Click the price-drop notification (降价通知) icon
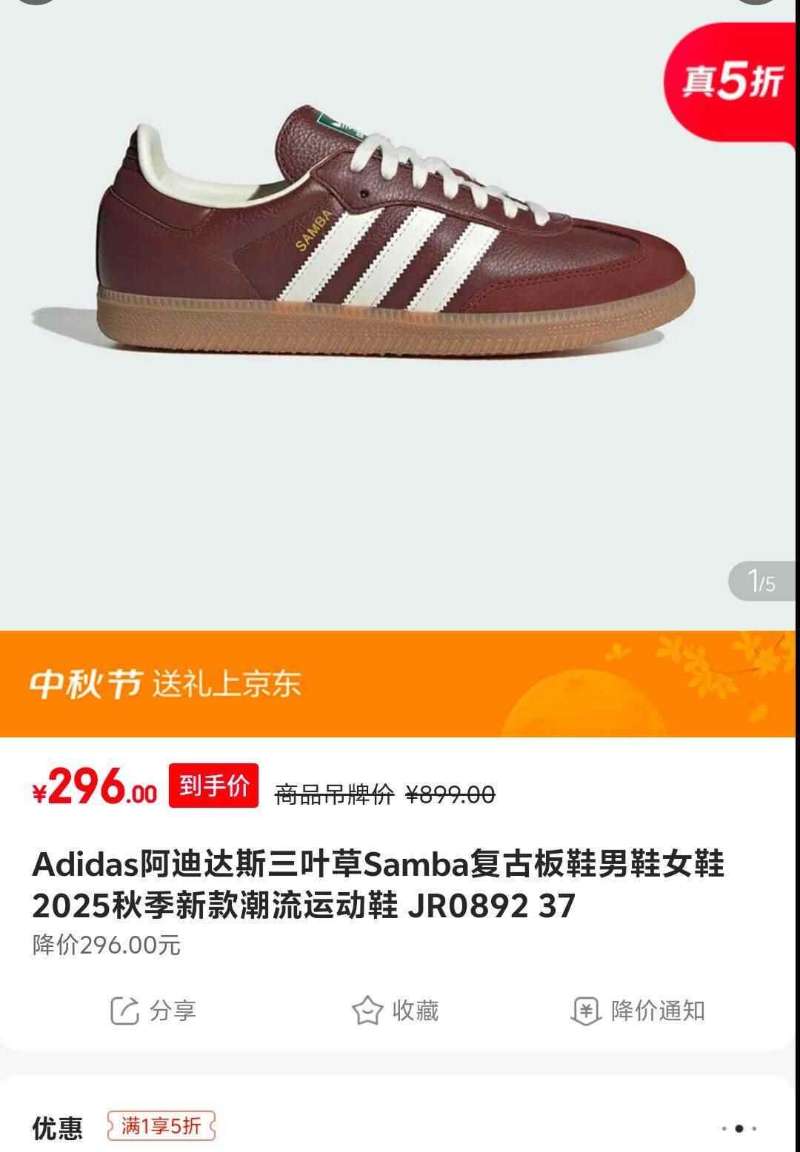Viewport: 800px width, 1152px height. click(x=585, y=1013)
